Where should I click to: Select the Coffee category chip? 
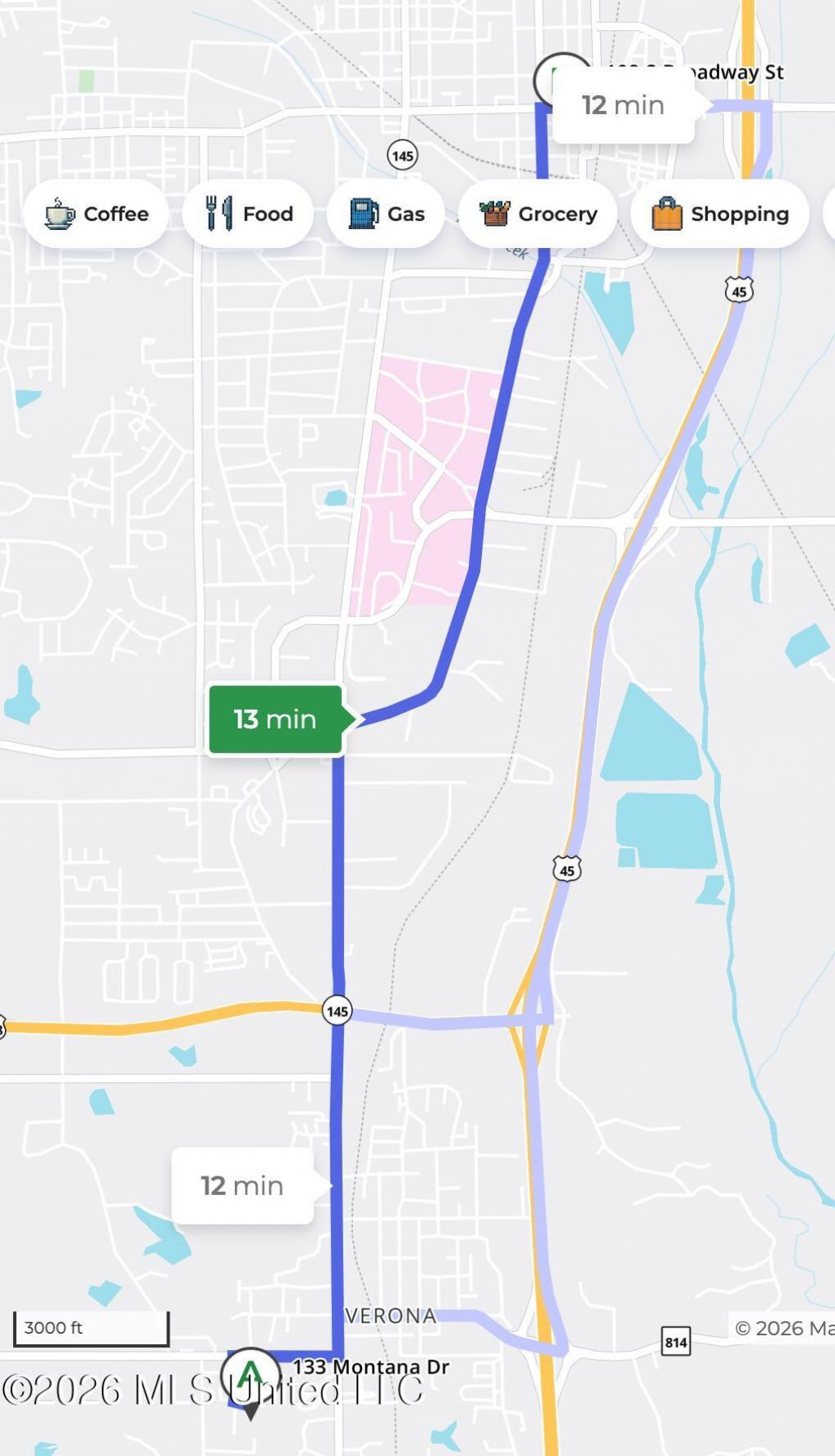pyautogui.click(x=96, y=214)
